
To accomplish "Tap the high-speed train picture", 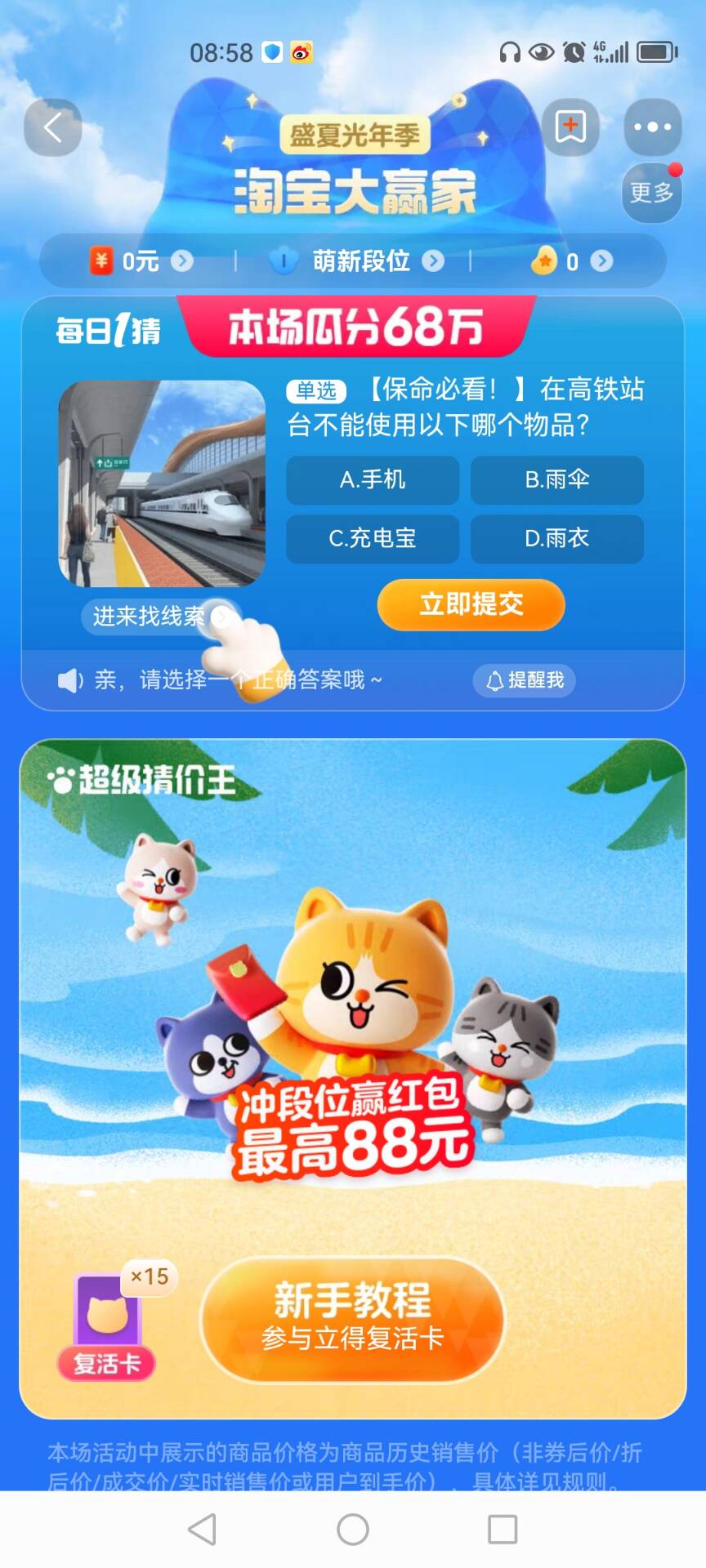I will coord(162,483).
